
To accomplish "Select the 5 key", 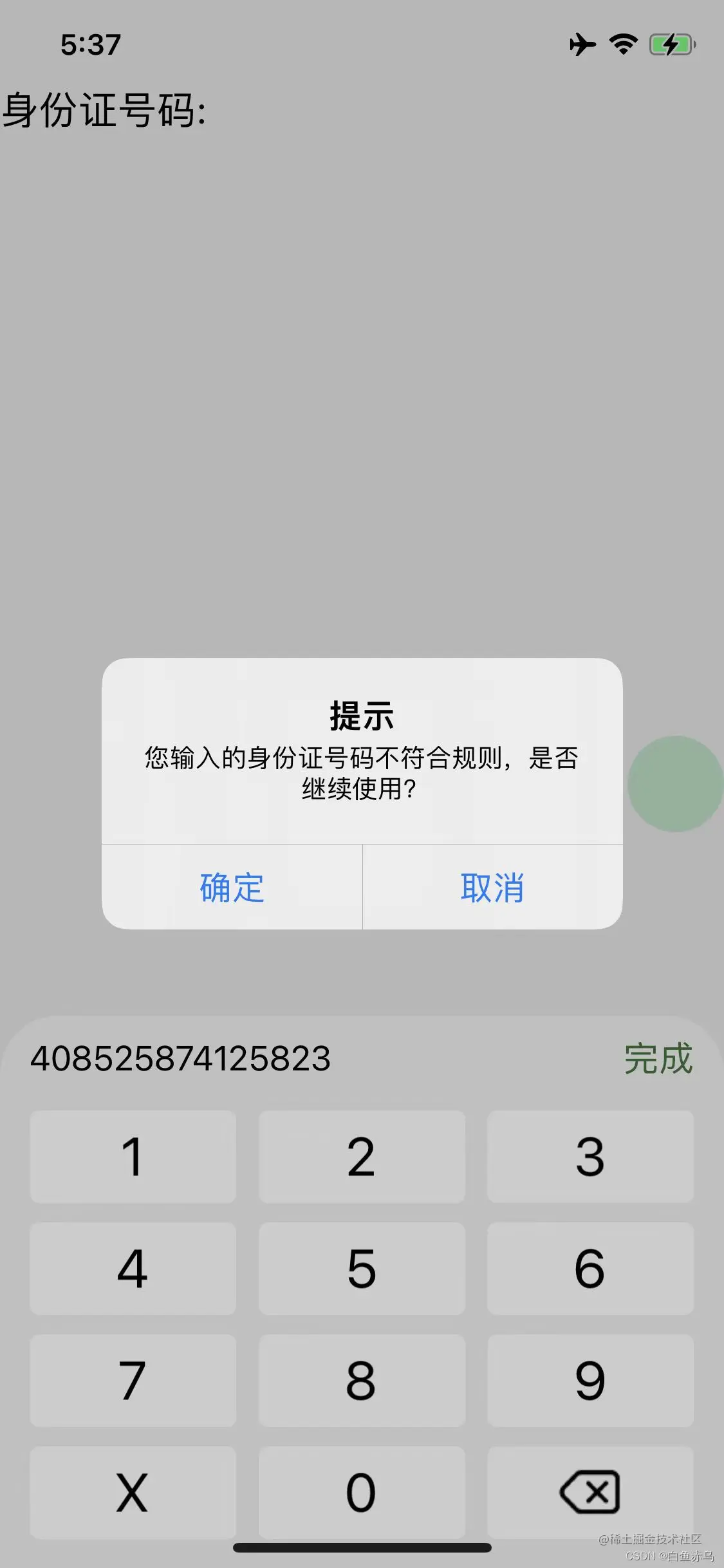I will click(x=362, y=1269).
